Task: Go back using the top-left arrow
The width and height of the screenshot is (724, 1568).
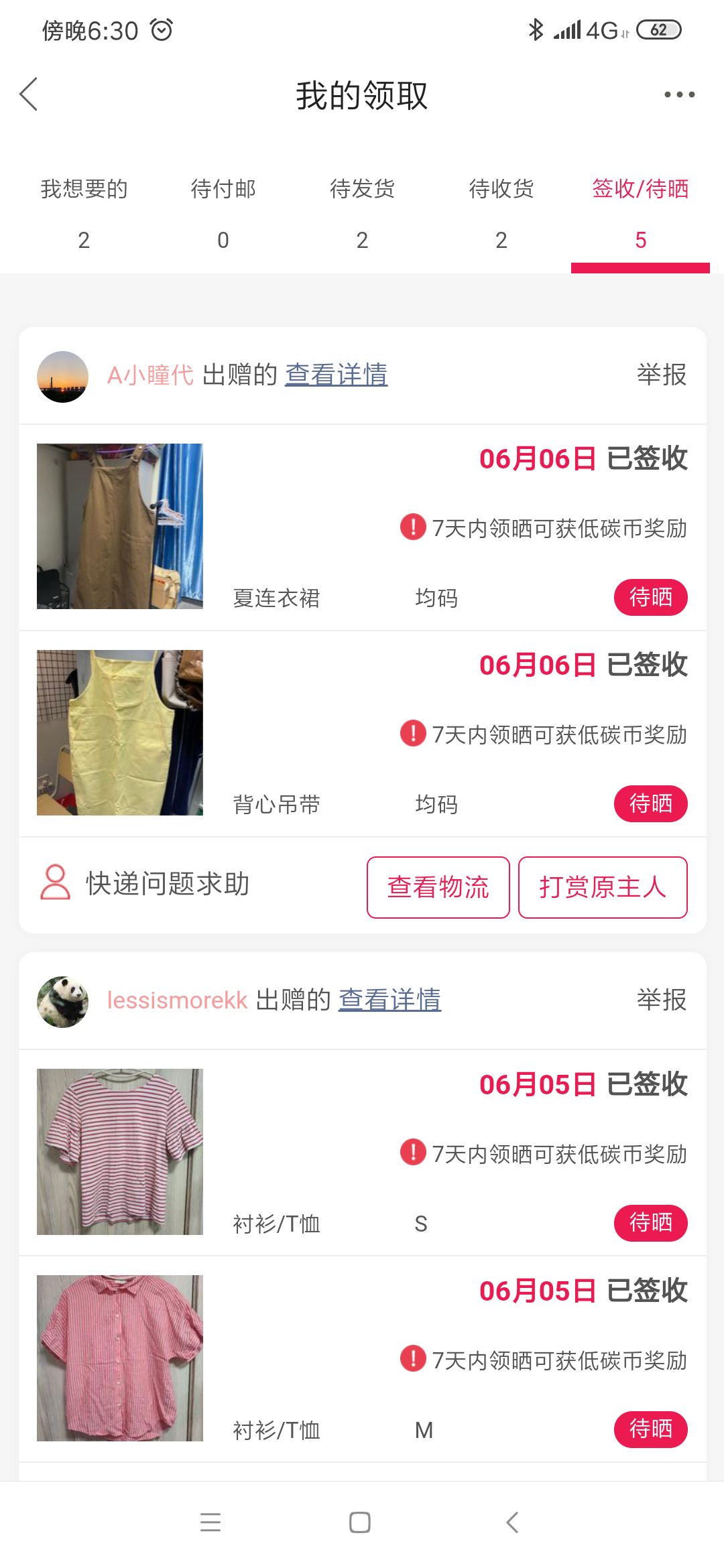Action: click(29, 94)
